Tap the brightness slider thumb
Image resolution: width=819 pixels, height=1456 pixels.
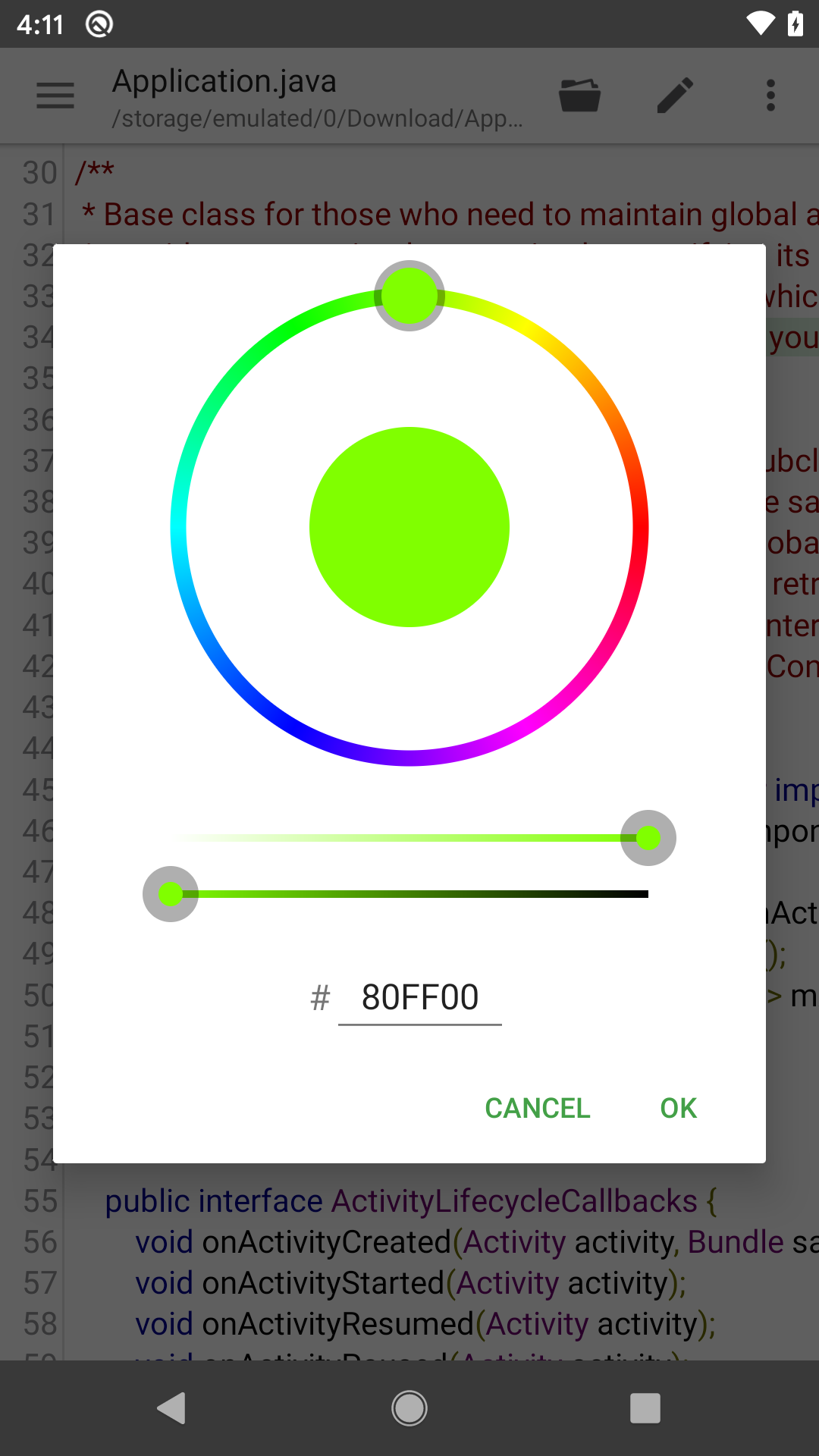coord(171,894)
